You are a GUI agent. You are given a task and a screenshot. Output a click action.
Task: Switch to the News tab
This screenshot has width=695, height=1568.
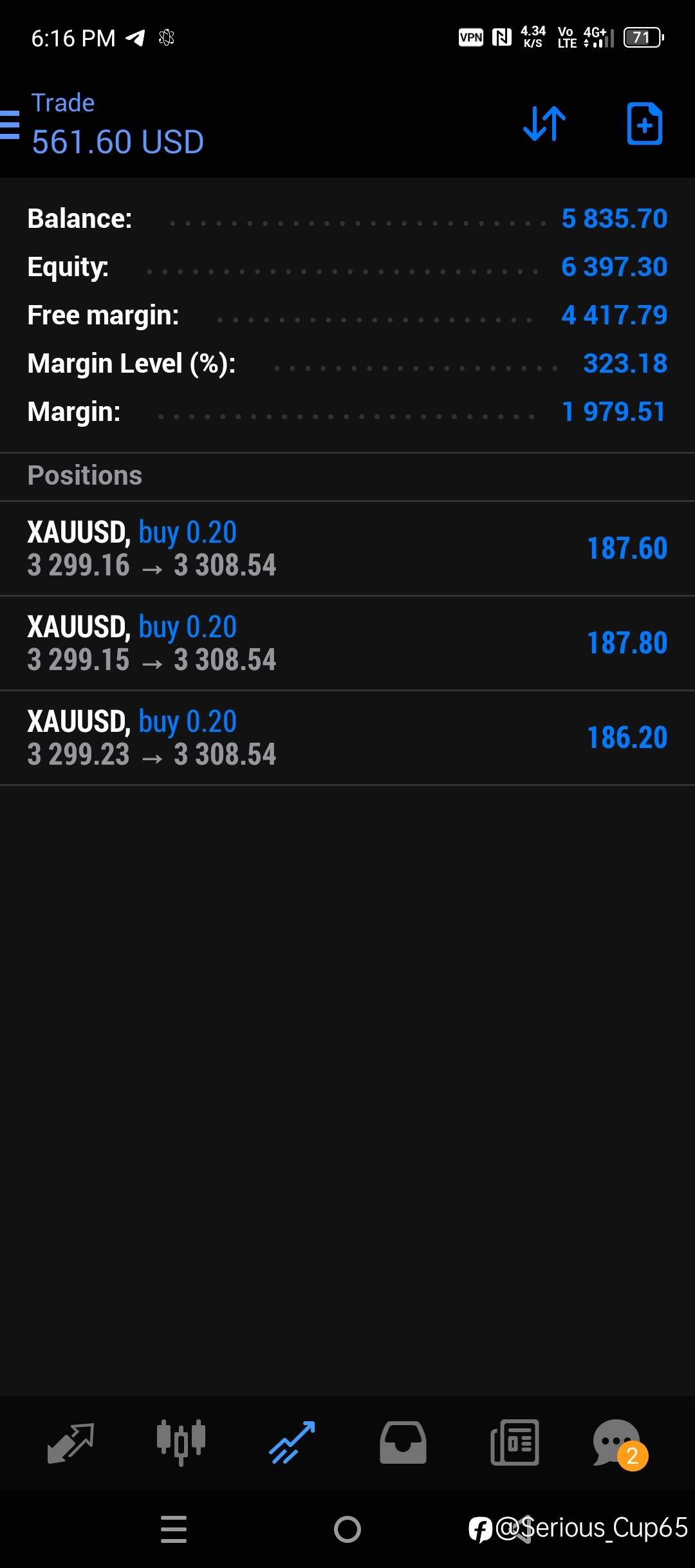click(x=514, y=1443)
